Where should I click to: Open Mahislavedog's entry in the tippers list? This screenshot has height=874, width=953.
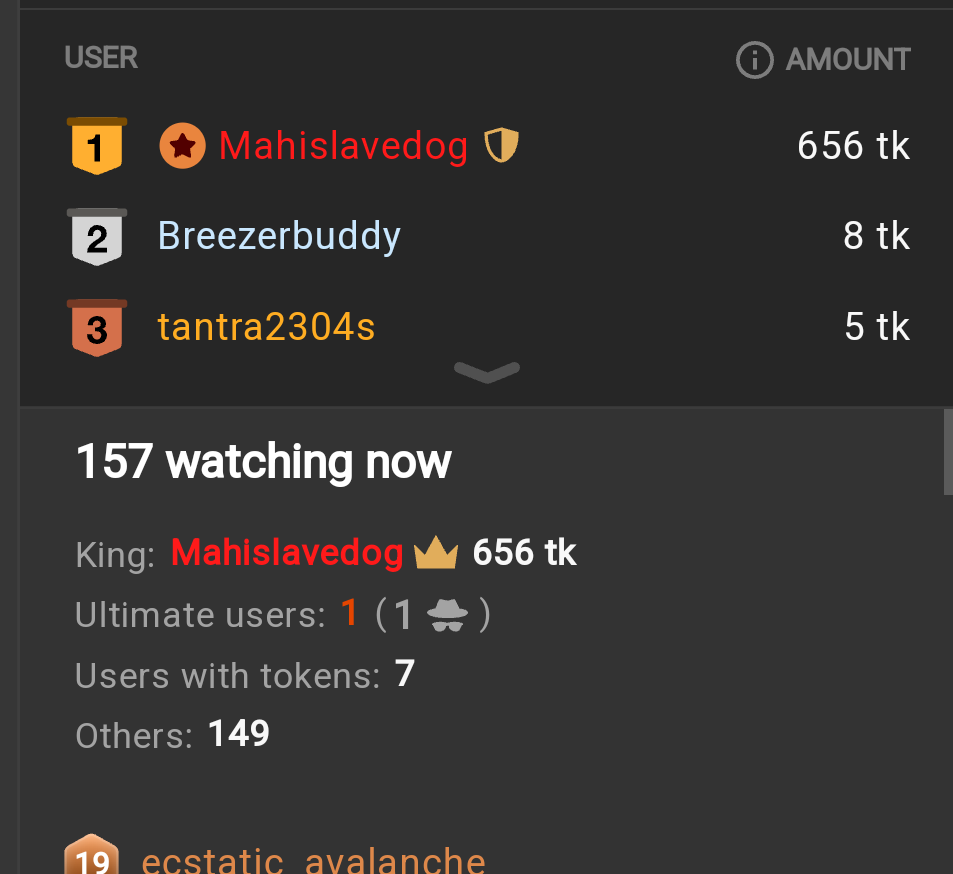coord(343,147)
